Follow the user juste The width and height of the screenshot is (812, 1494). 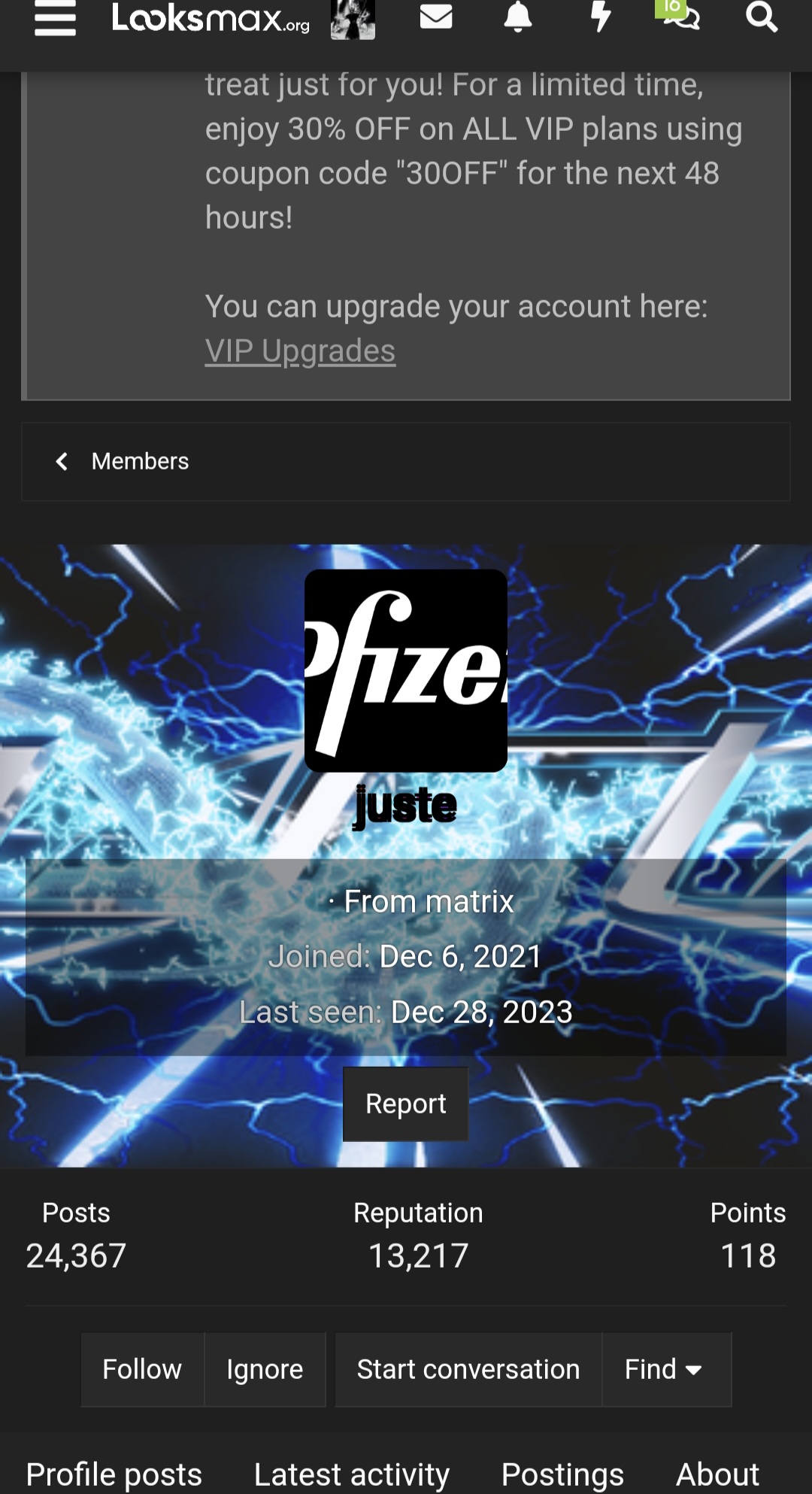(x=141, y=1369)
